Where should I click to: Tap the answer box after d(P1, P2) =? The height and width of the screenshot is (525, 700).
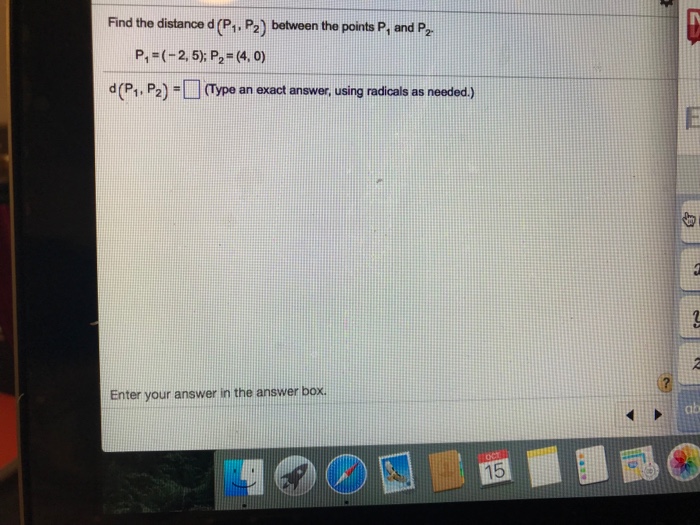tap(191, 95)
